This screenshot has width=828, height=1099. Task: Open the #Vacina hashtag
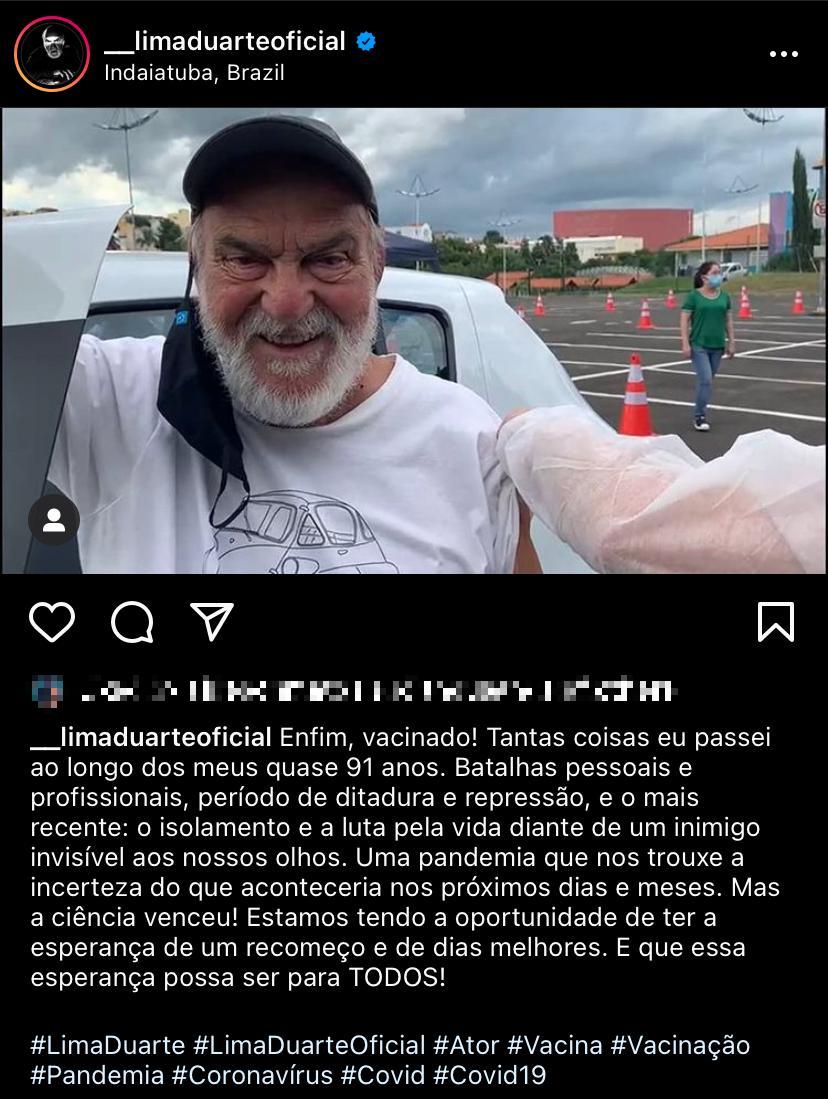tap(555, 1045)
